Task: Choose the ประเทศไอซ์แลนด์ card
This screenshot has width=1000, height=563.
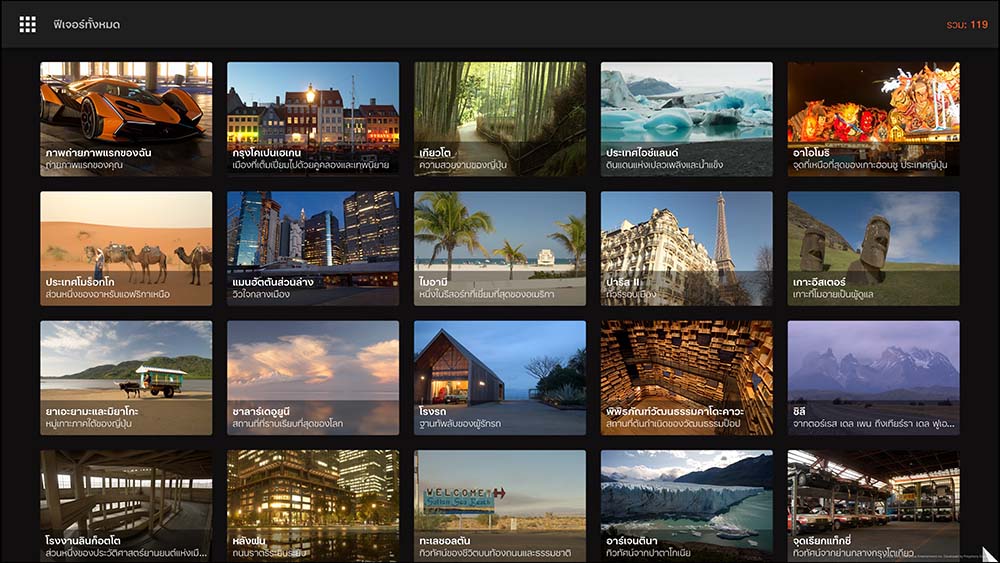Action: click(x=686, y=118)
